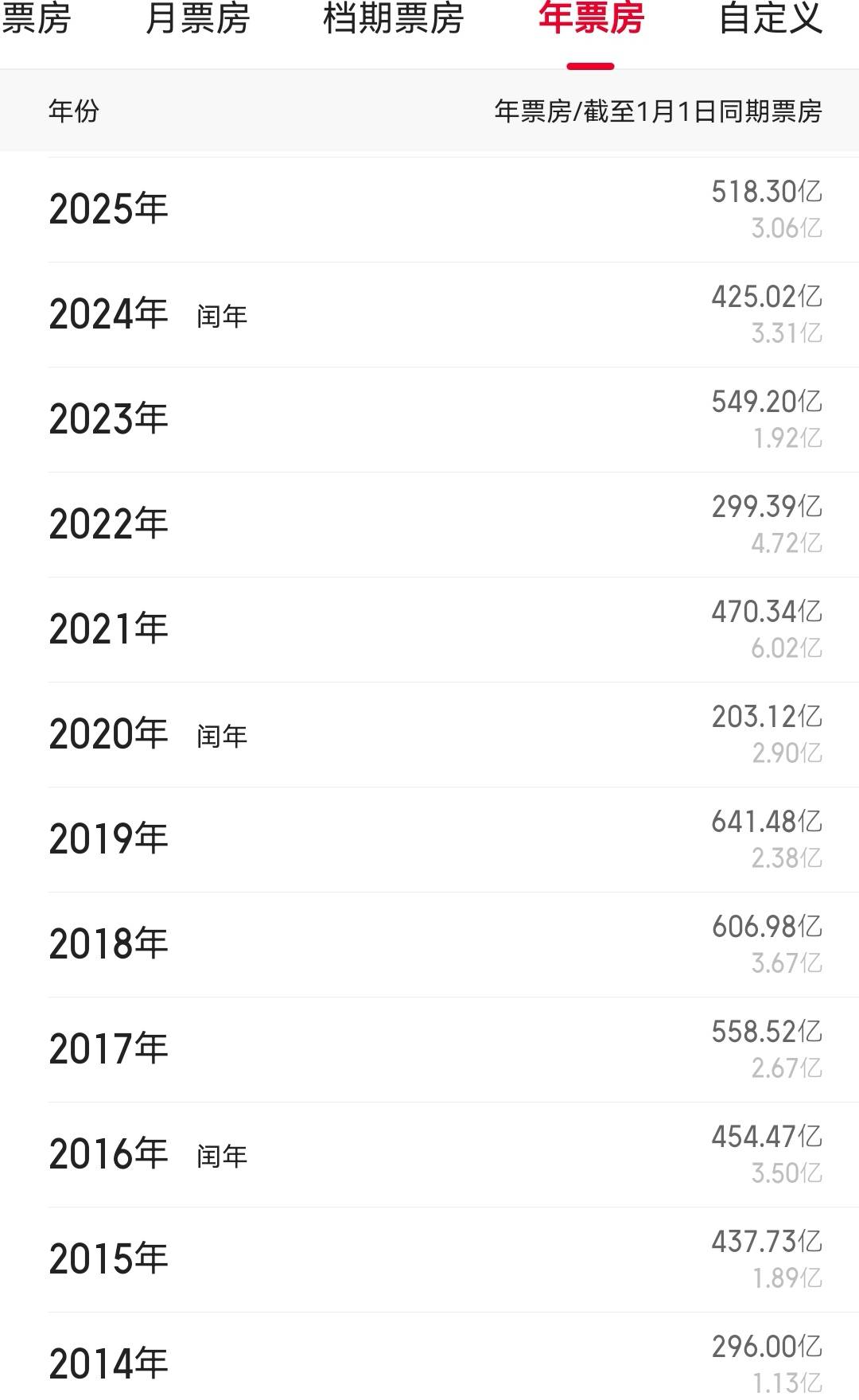Open the 2024年 box office row
859x1400 pixels.
pyautogui.click(x=429, y=314)
